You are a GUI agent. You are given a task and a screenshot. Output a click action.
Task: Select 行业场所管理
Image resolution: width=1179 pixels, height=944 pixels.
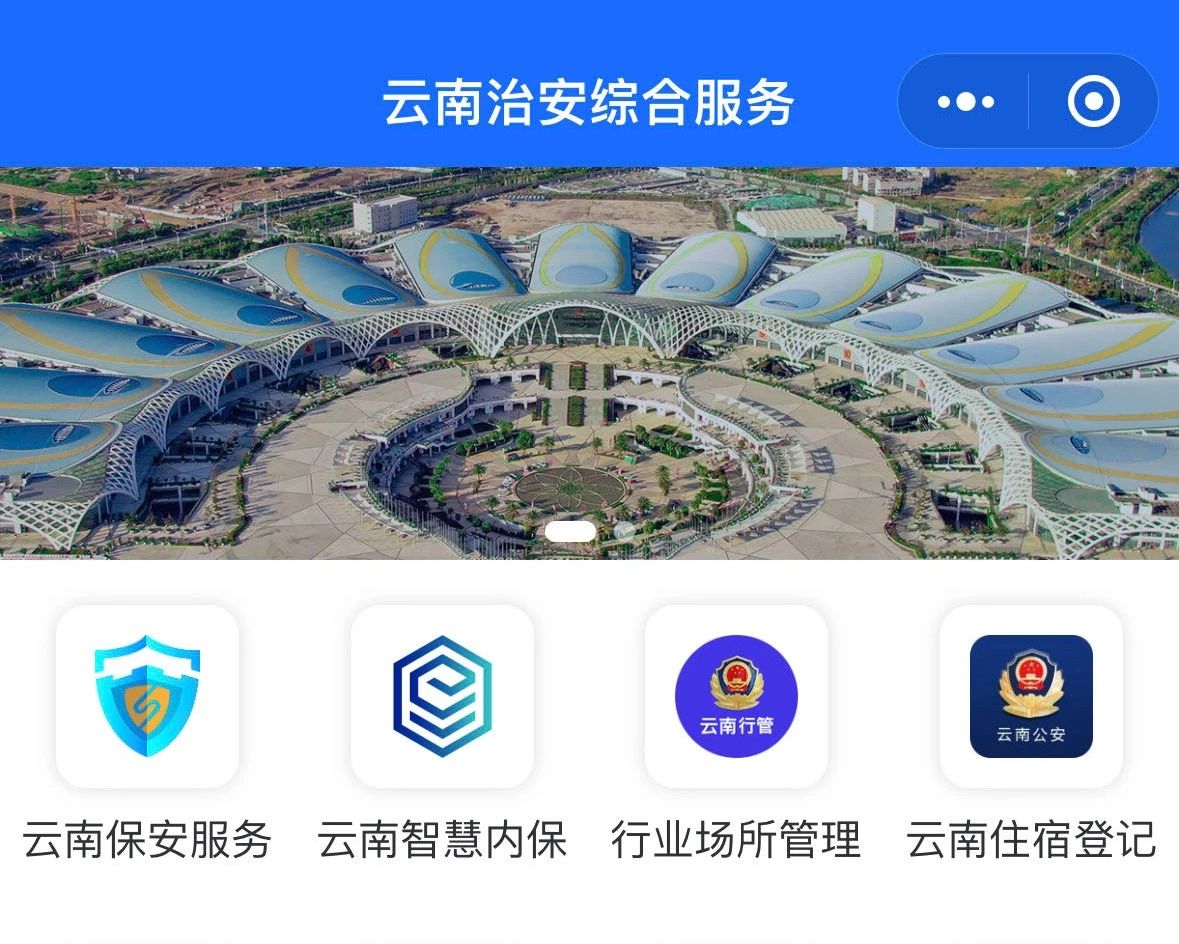pyautogui.click(x=736, y=696)
